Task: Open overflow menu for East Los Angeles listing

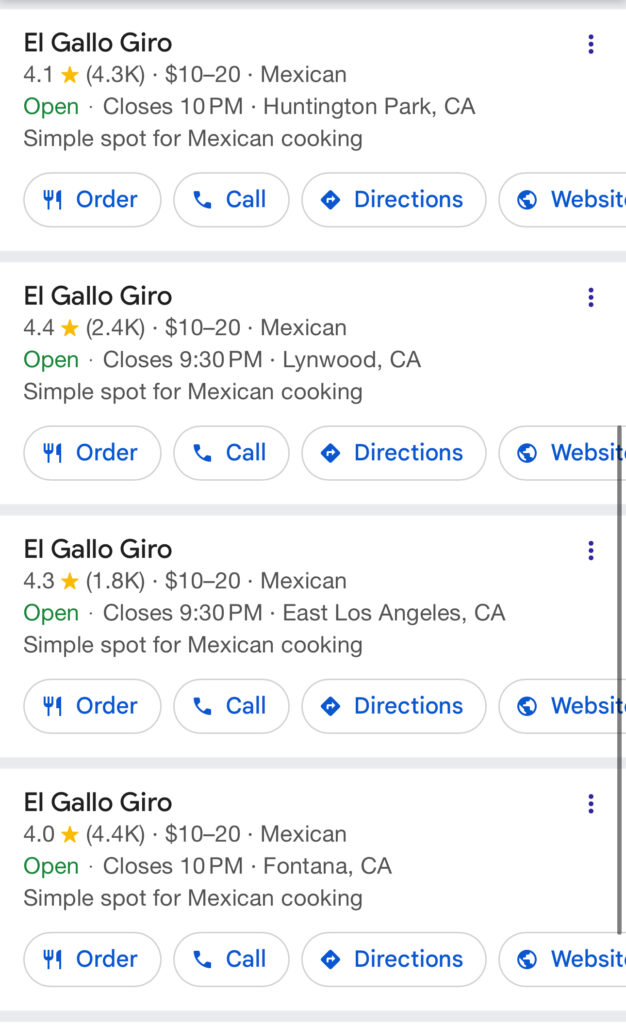Action: [x=591, y=551]
